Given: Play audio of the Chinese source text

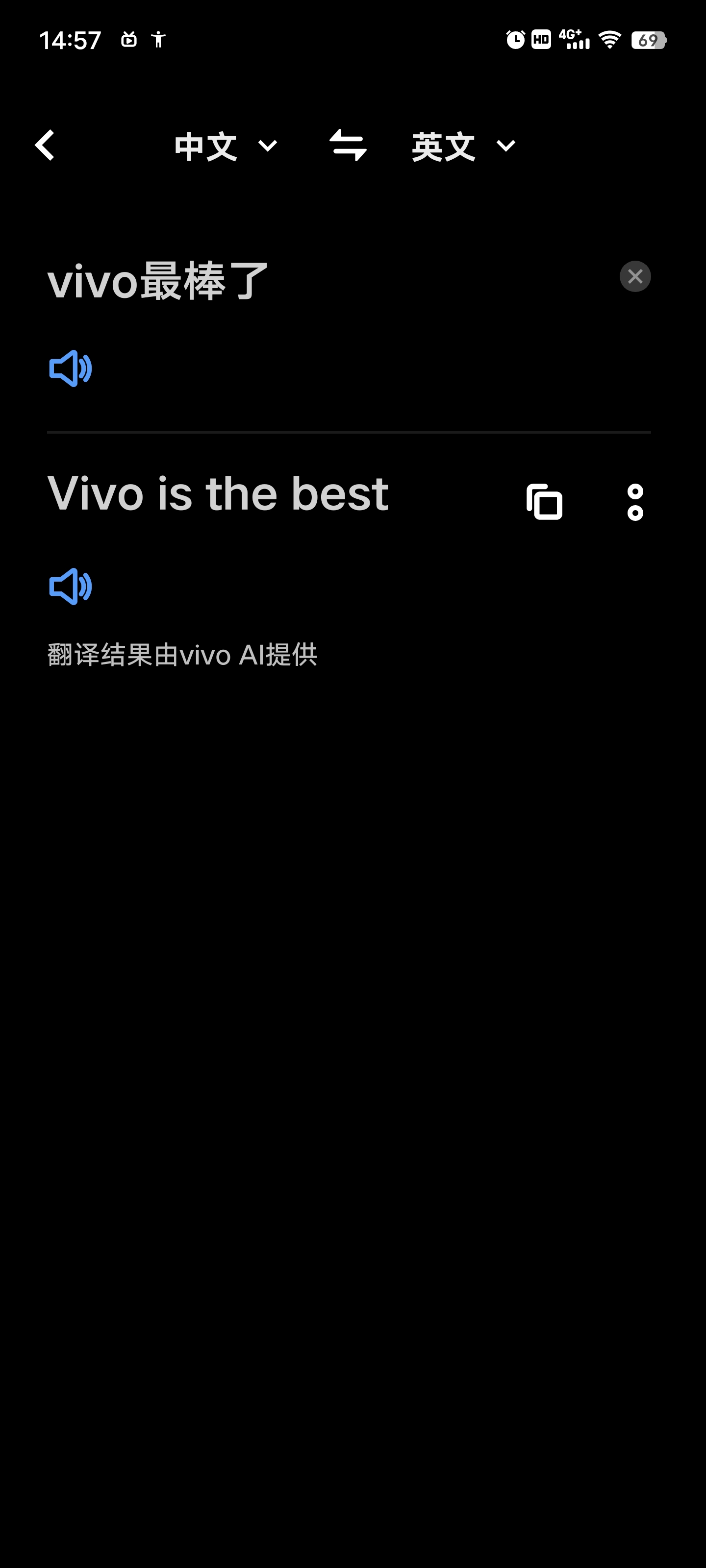Looking at the screenshot, I should point(71,368).
